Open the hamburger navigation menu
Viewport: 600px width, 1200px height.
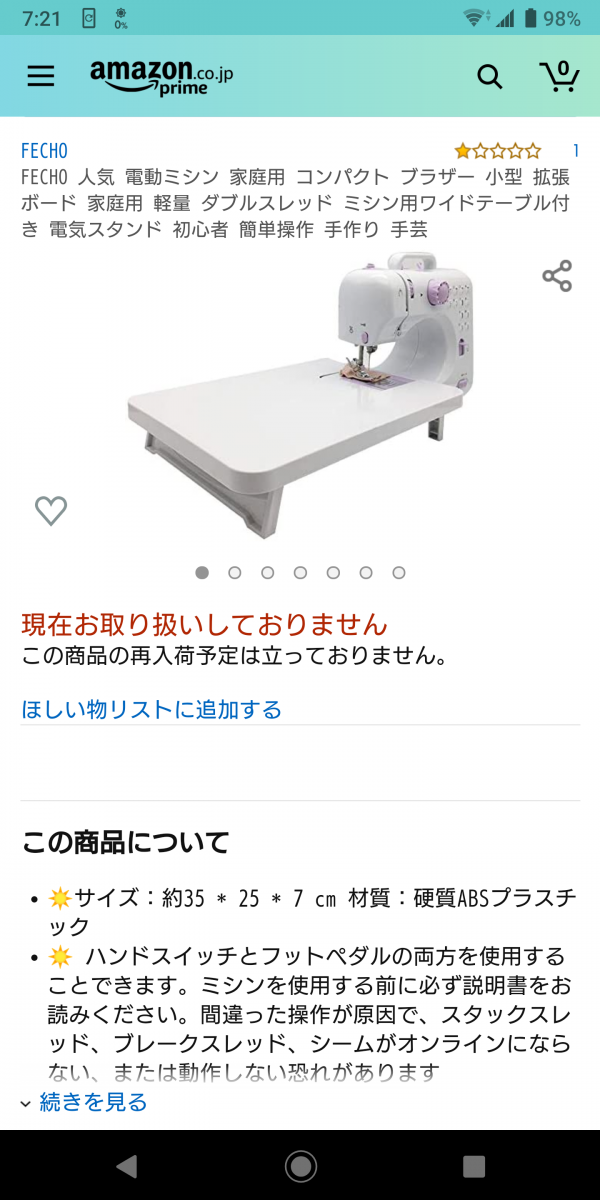coord(41,76)
